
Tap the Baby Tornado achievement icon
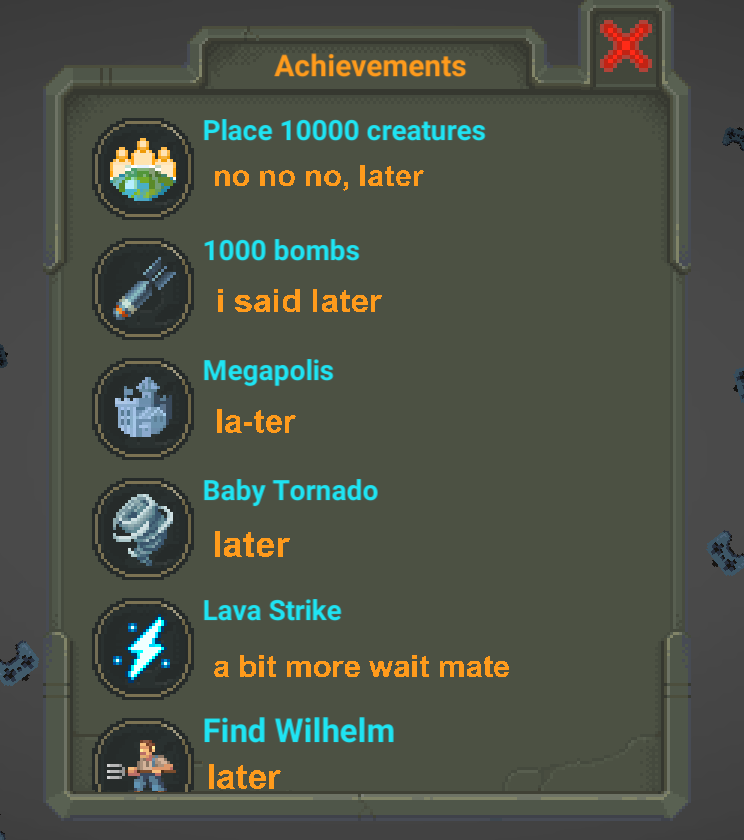click(x=142, y=528)
